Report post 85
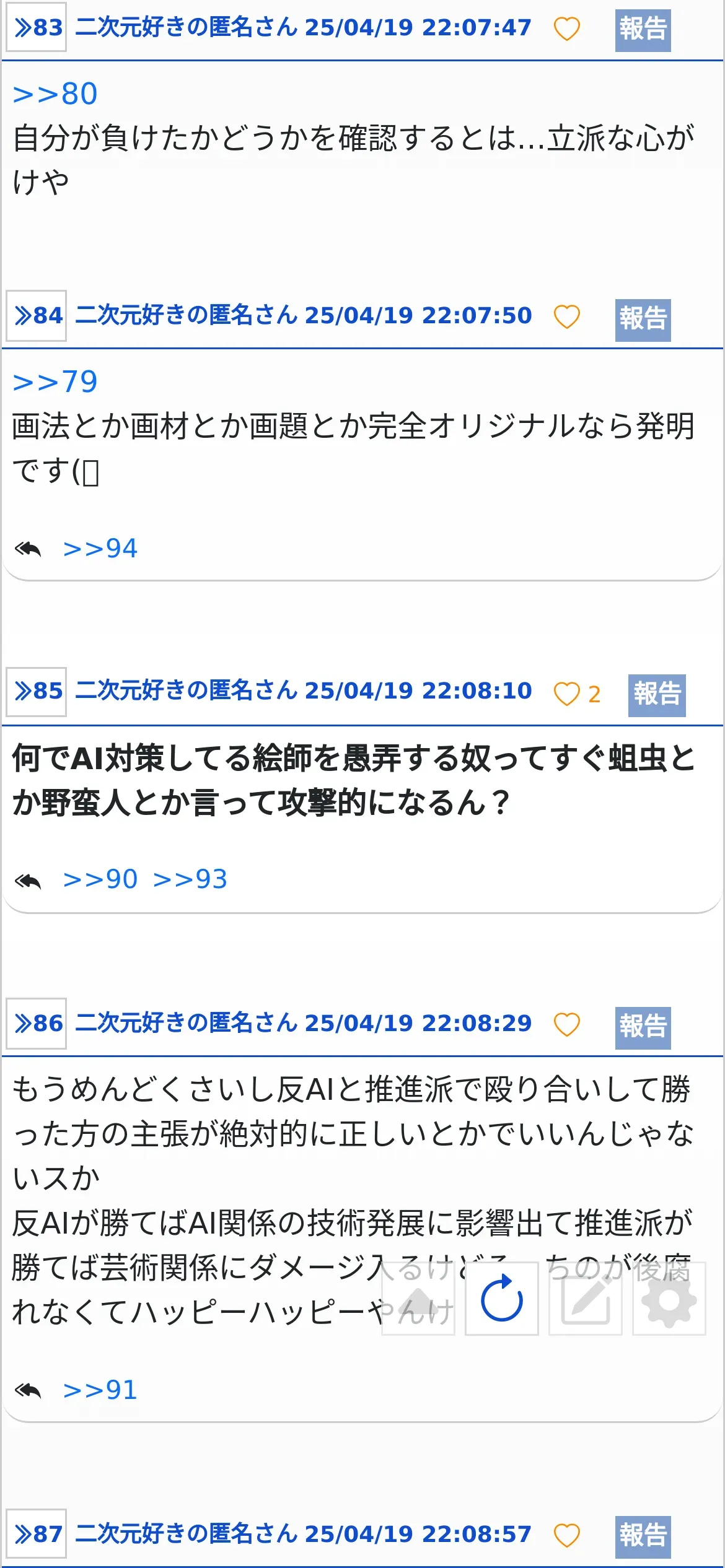 point(657,695)
